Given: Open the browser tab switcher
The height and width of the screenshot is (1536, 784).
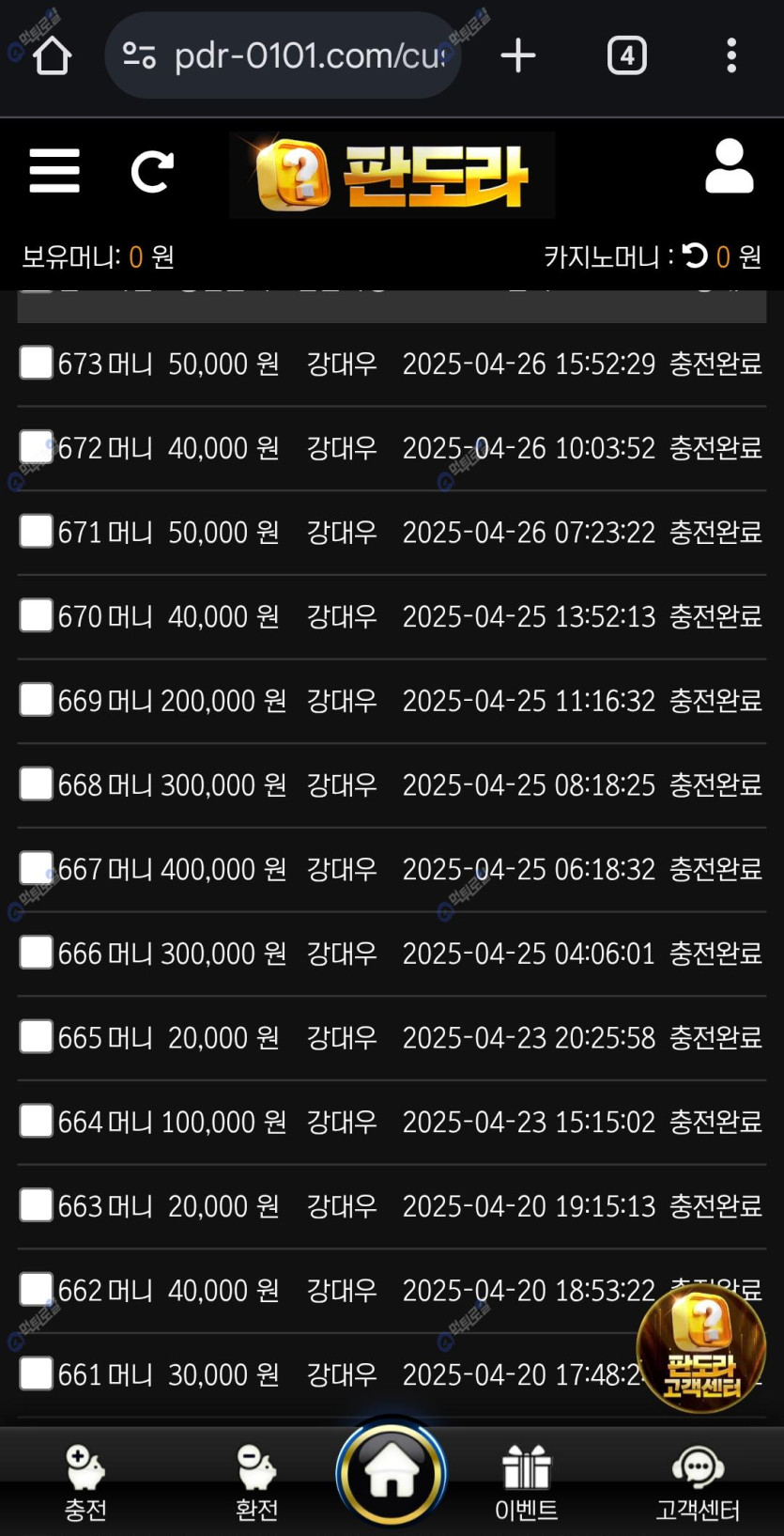Looking at the screenshot, I should 627,56.
